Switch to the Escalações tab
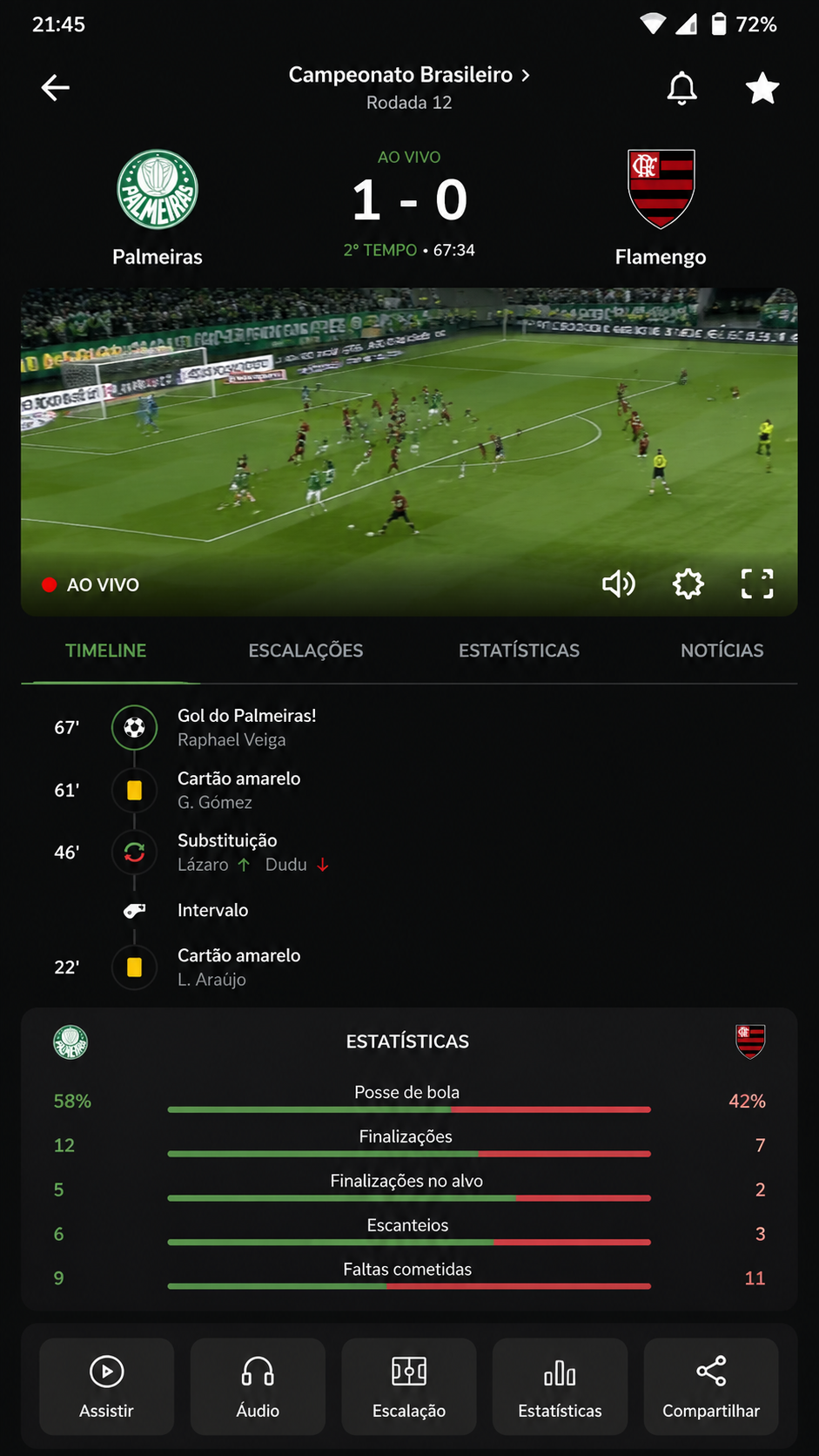819x1456 pixels. click(x=305, y=650)
